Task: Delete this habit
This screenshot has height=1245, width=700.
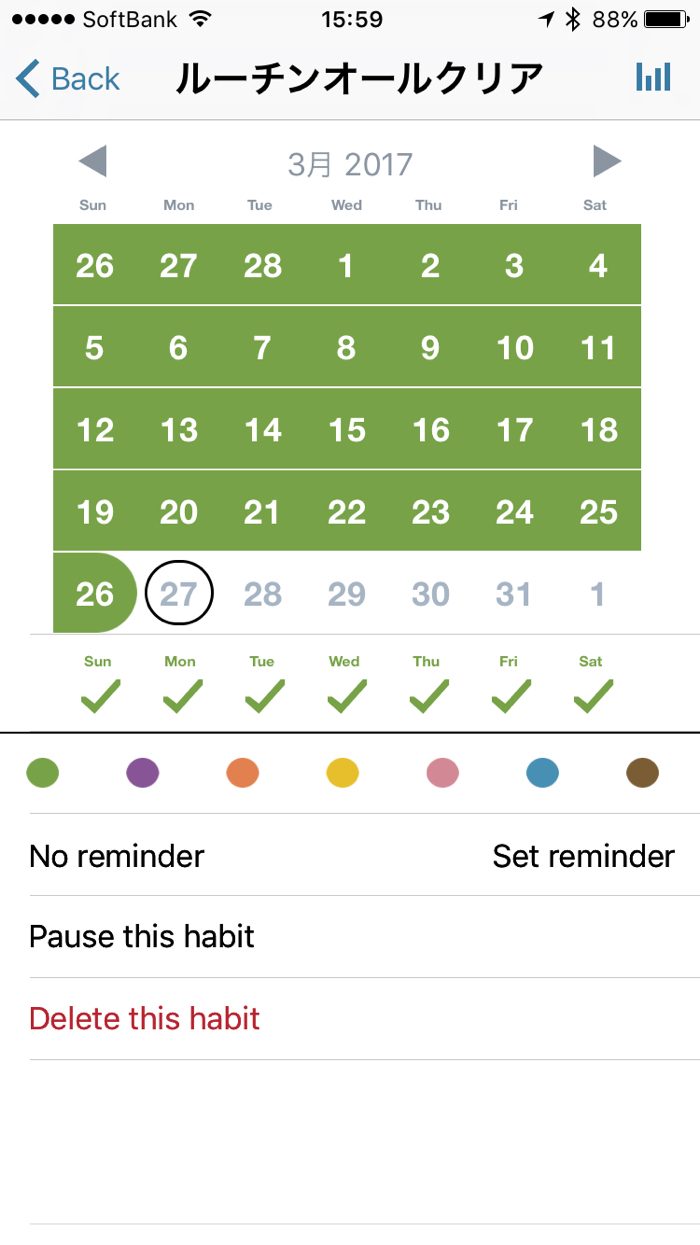Action: point(145,1019)
